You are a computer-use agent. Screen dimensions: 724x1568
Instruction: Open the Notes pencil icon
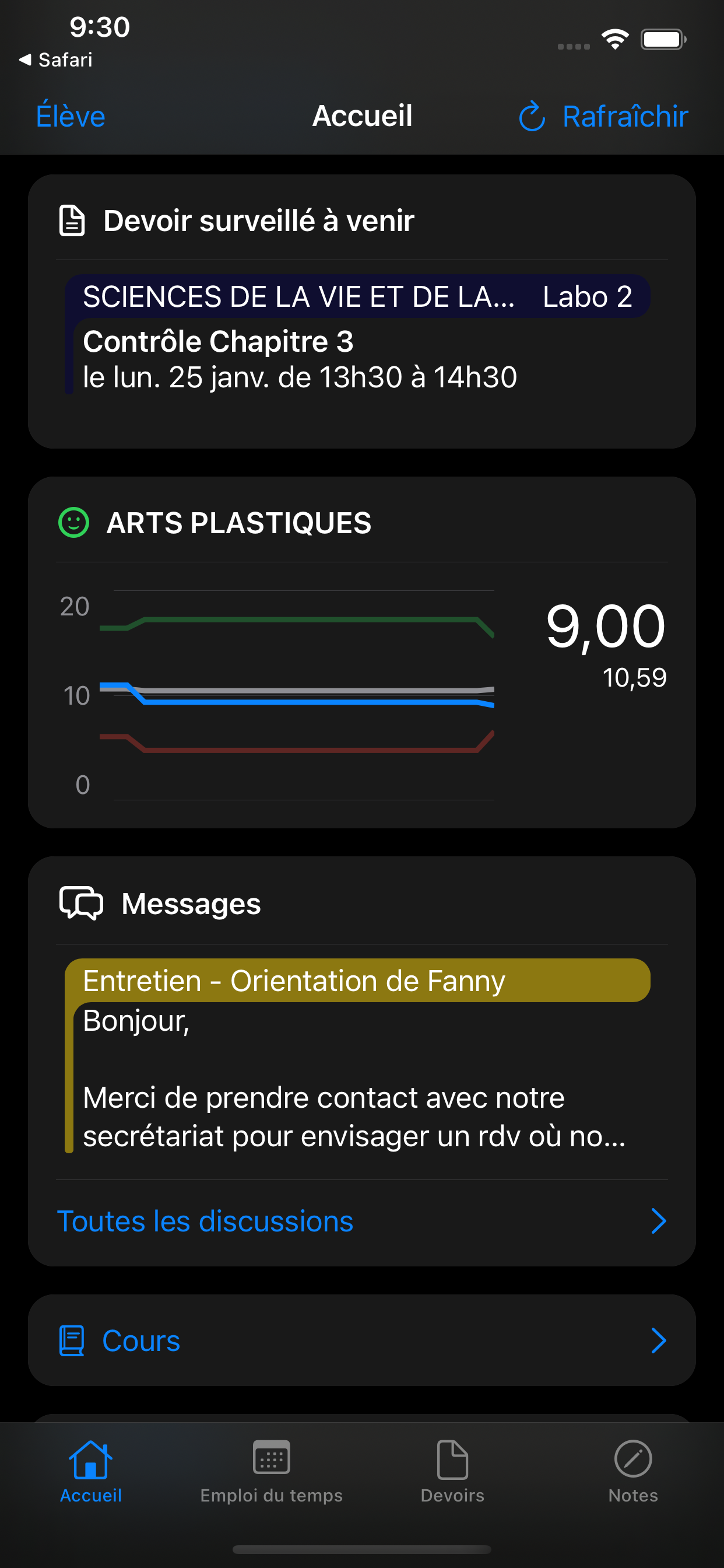631,1458
